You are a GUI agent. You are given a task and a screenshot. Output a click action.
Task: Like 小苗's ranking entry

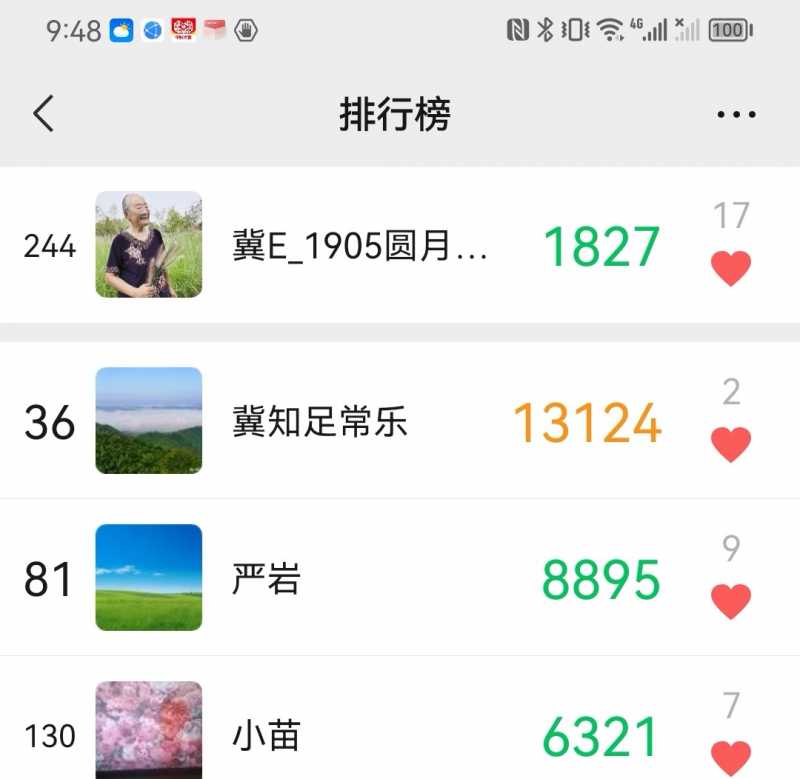tap(731, 757)
